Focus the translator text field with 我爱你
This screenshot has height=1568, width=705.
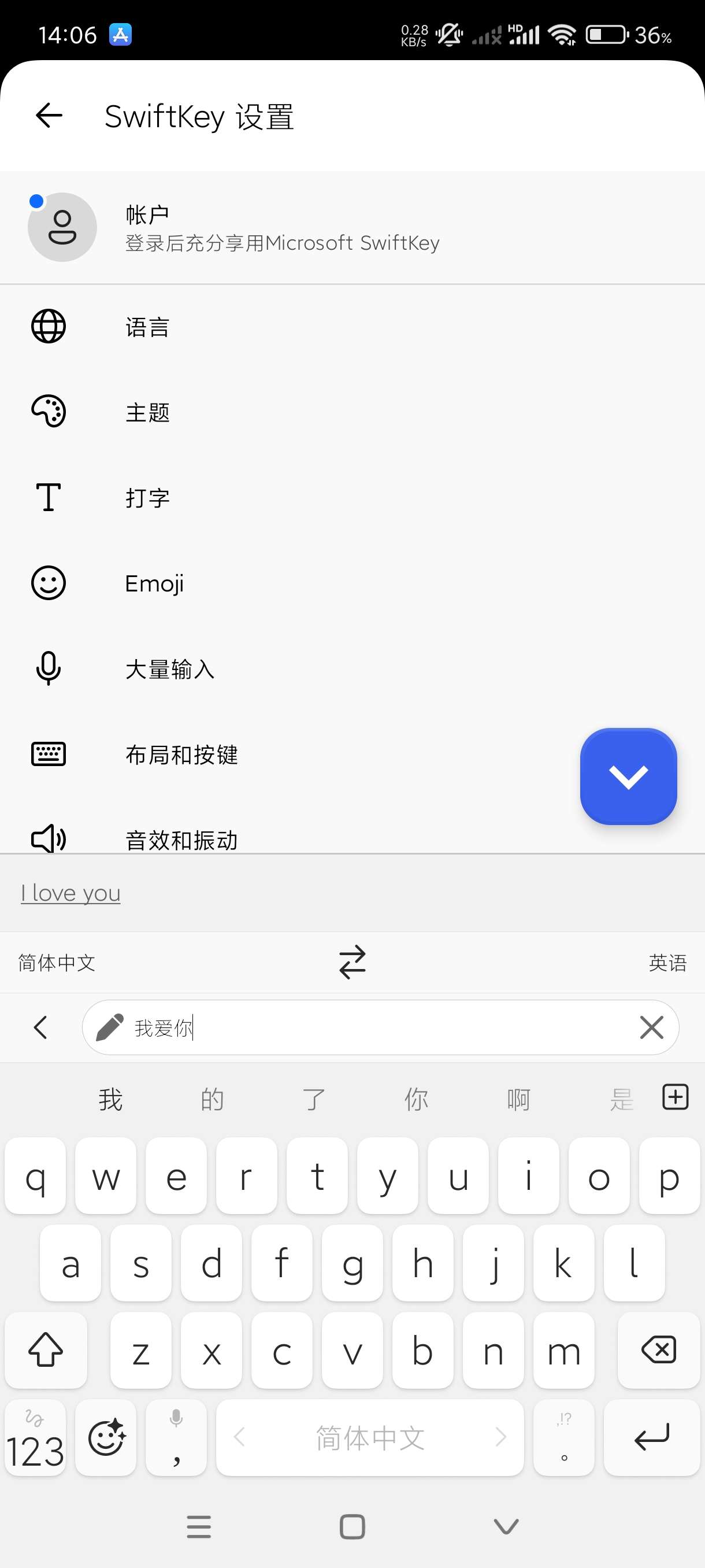coord(377,1027)
